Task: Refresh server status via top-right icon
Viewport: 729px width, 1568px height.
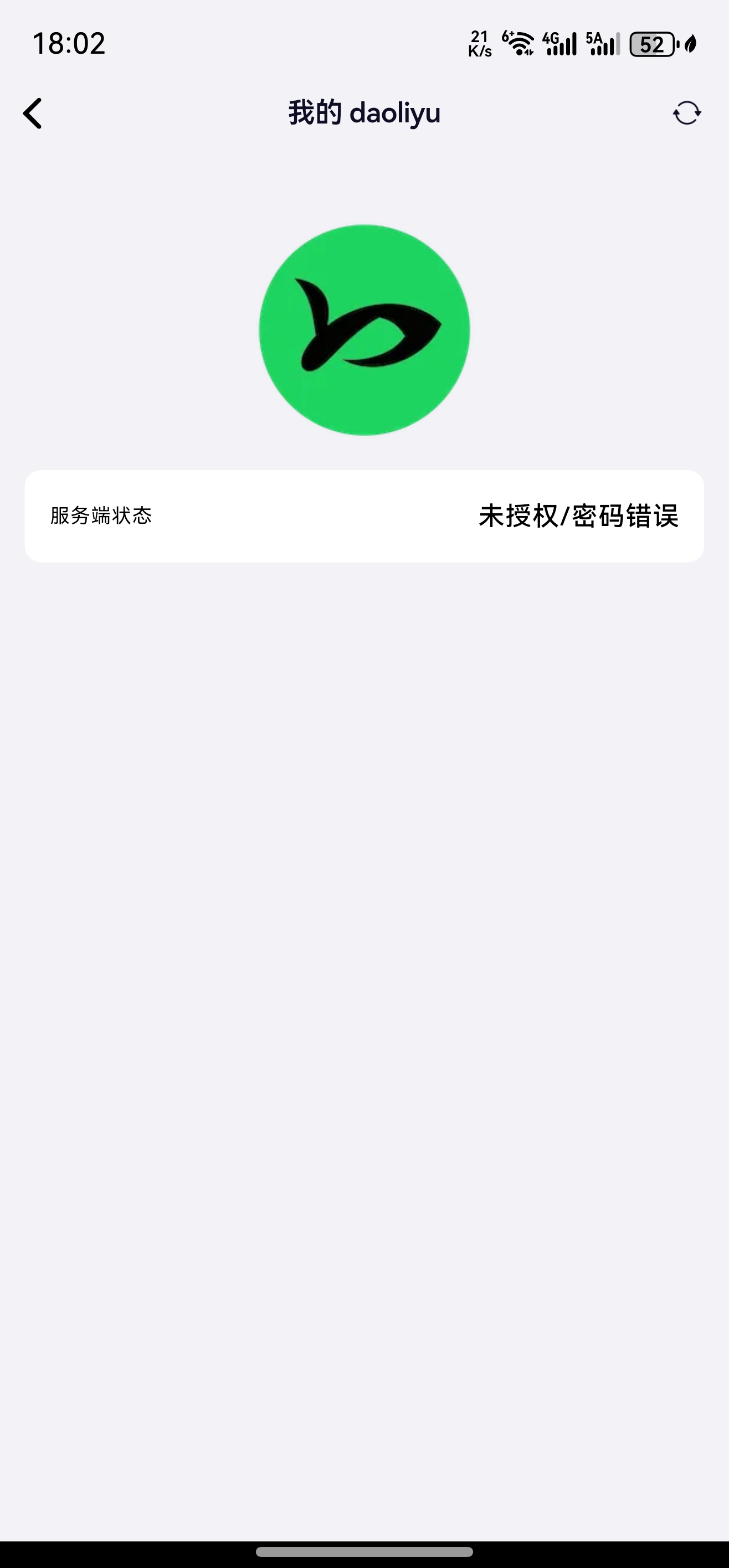Action: (x=686, y=113)
